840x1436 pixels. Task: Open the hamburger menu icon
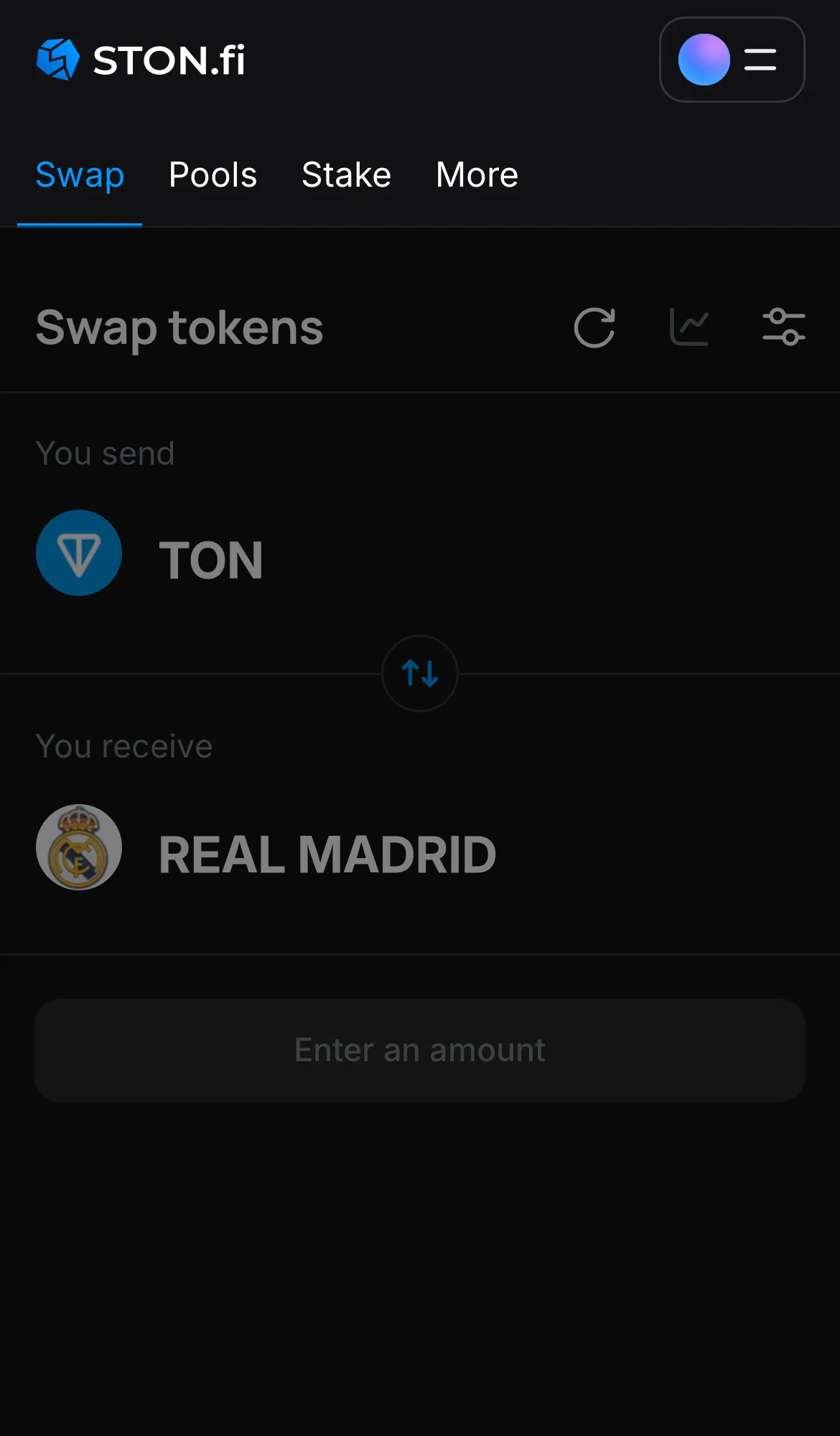(x=760, y=60)
